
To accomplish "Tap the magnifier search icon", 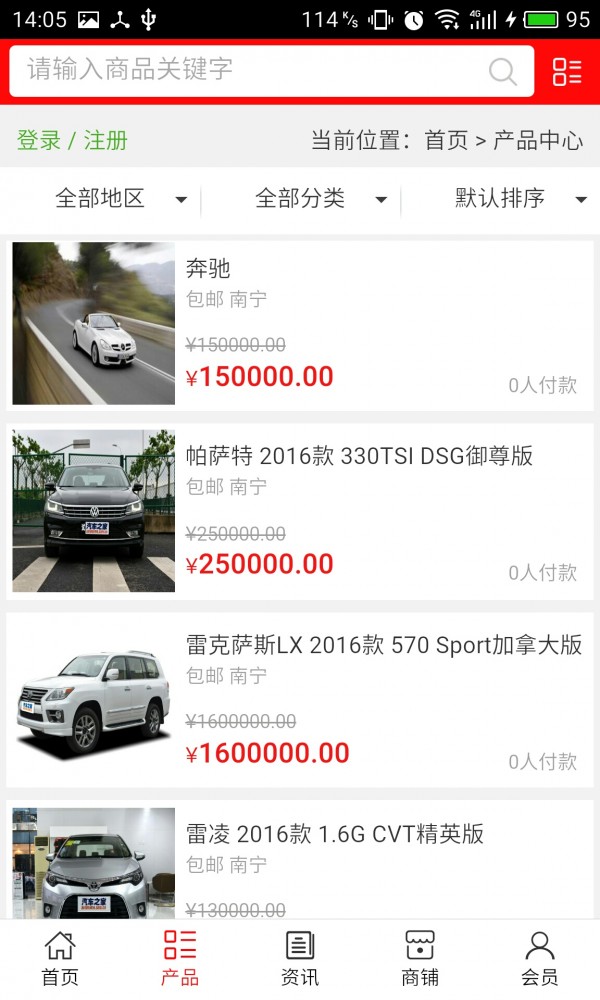I will (x=502, y=71).
